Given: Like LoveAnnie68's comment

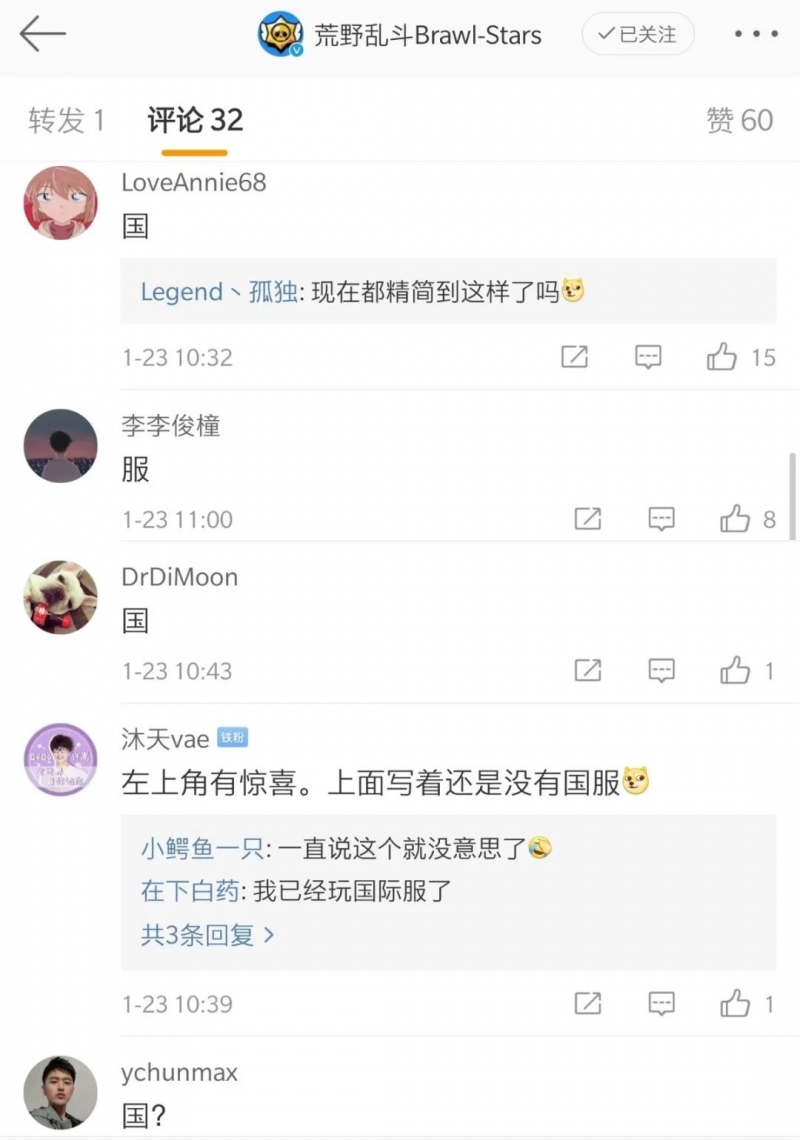Looking at the screenshot, I should (722, 357).
